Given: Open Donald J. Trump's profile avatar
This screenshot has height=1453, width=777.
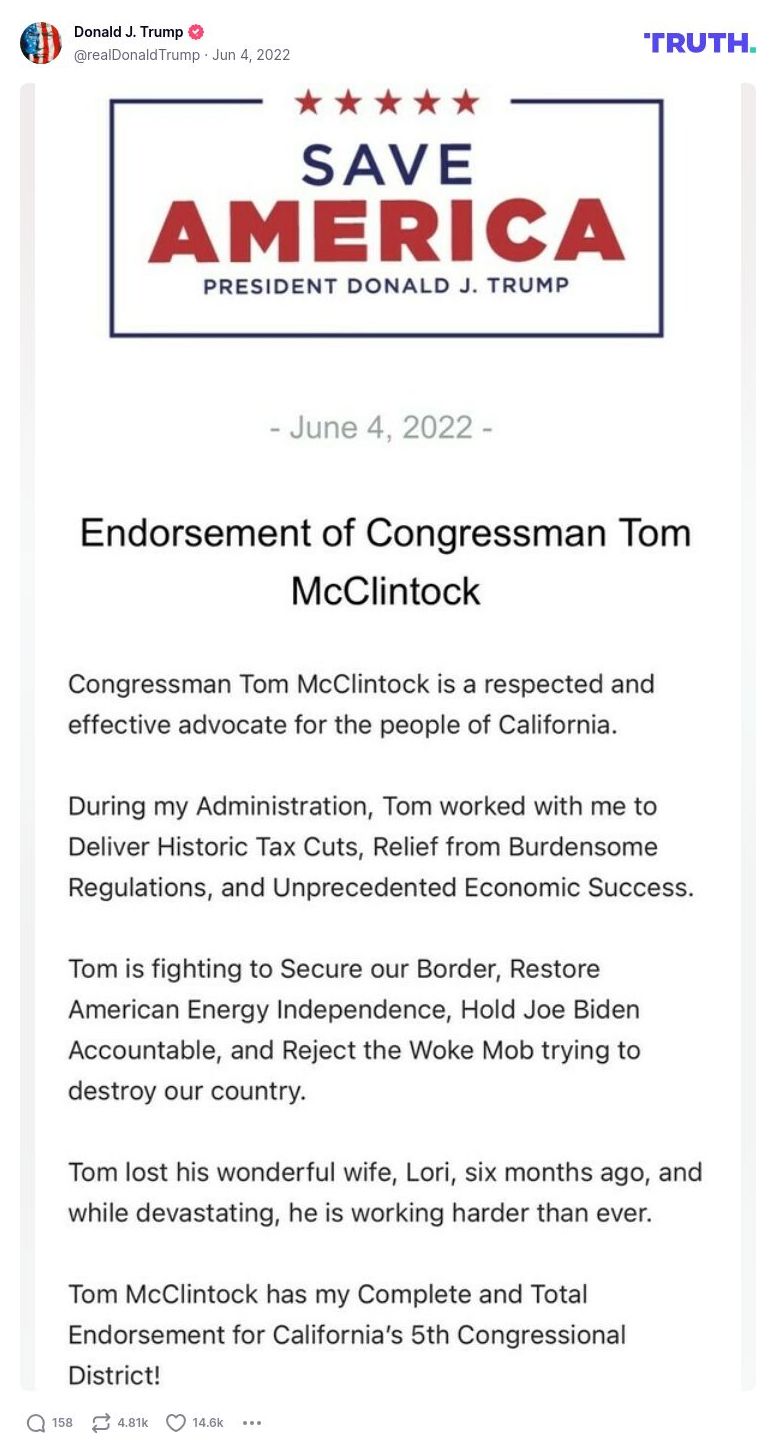Looking at the screenshot, I should point(41,43).
